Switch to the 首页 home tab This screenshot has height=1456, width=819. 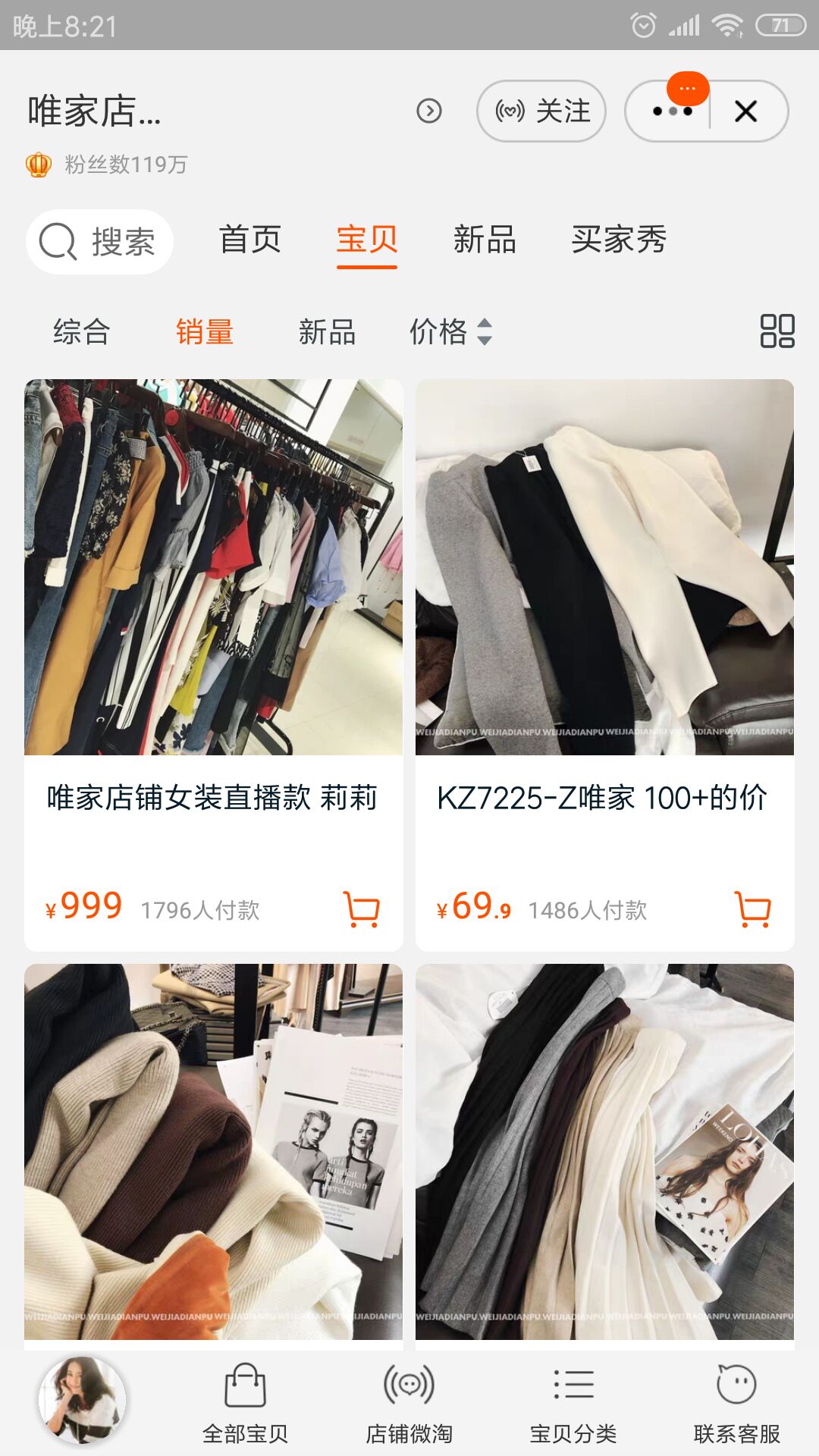[x=250, y=240]
